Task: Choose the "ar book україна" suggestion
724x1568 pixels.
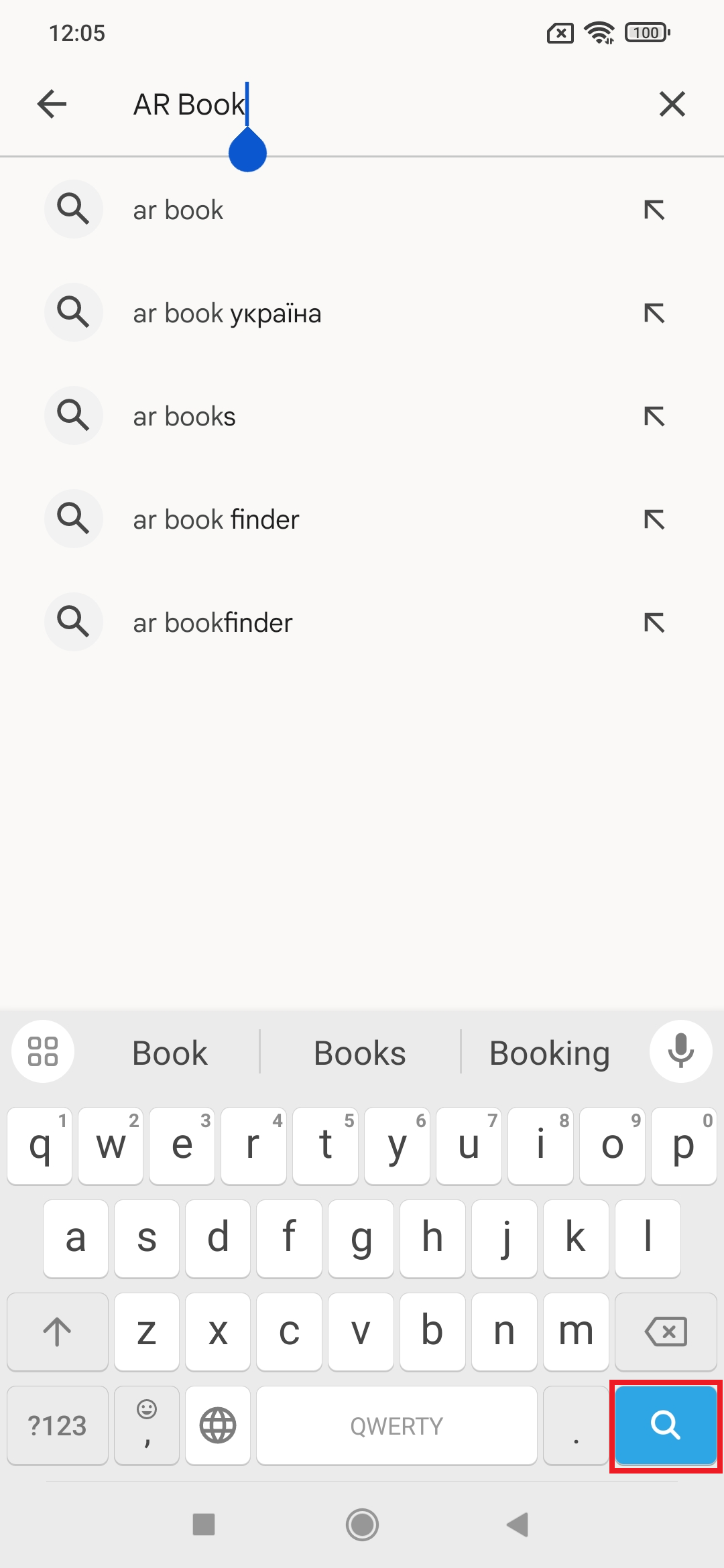Action: [362, 313]
